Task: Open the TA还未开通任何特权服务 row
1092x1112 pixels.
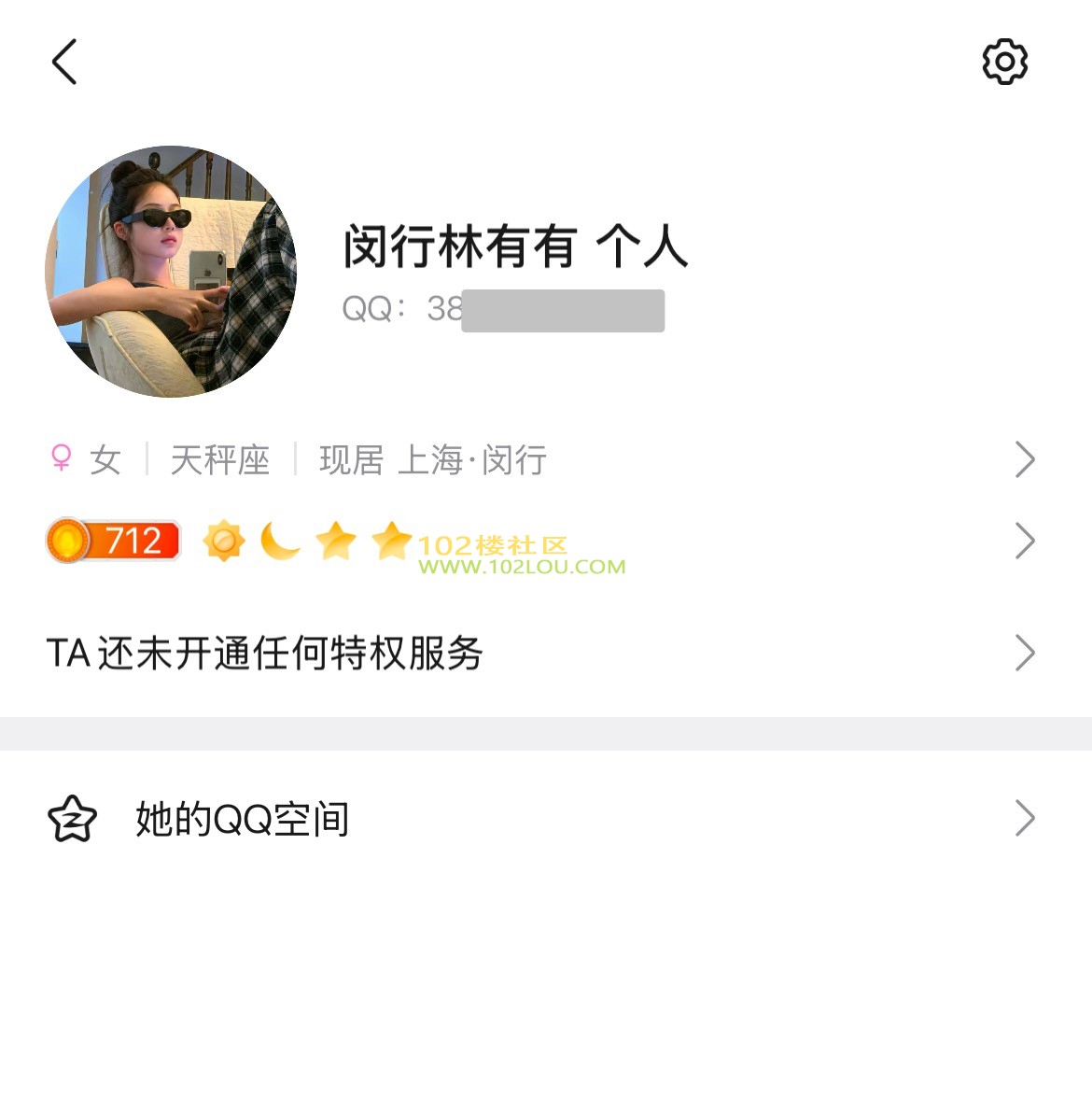Action: point(541,653)
